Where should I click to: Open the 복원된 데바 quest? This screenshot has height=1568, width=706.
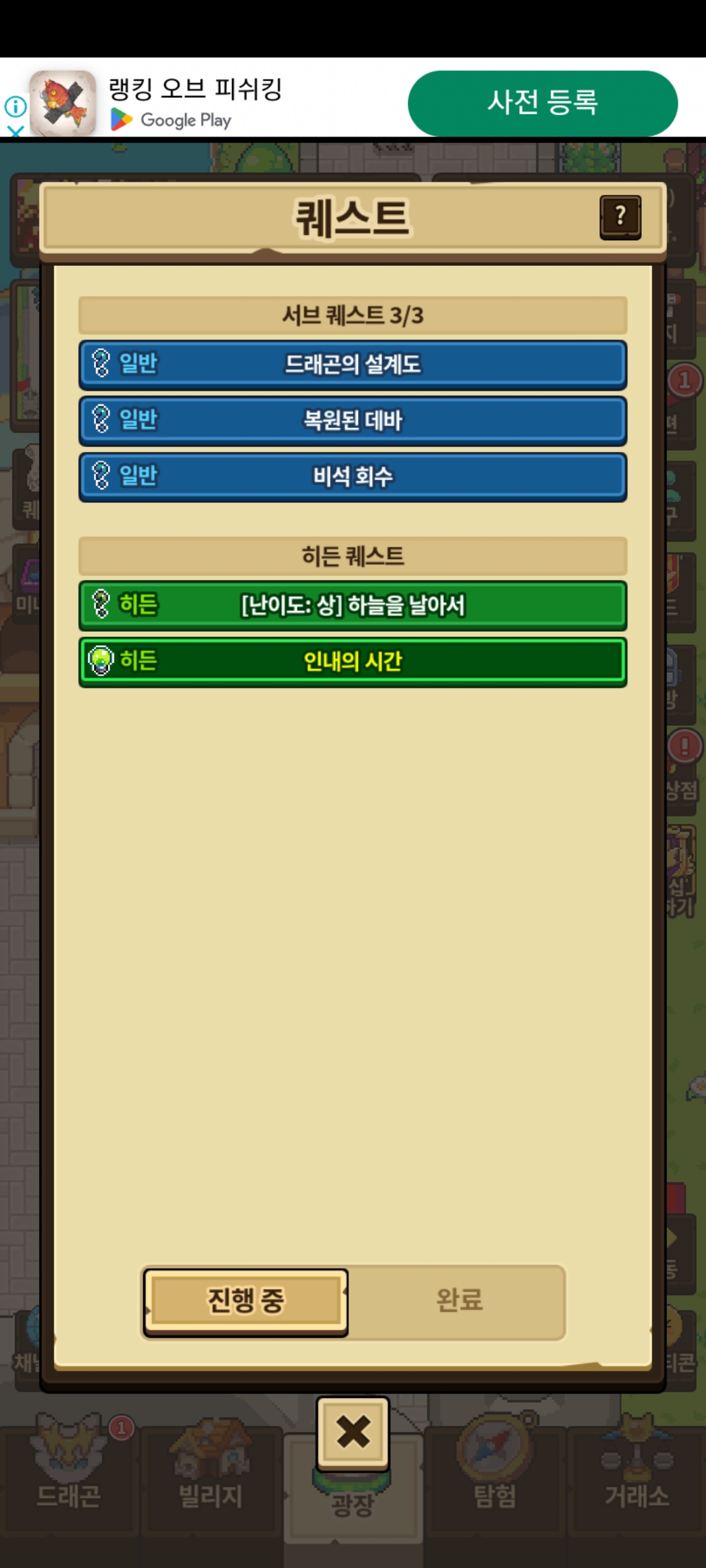[353, 421]
